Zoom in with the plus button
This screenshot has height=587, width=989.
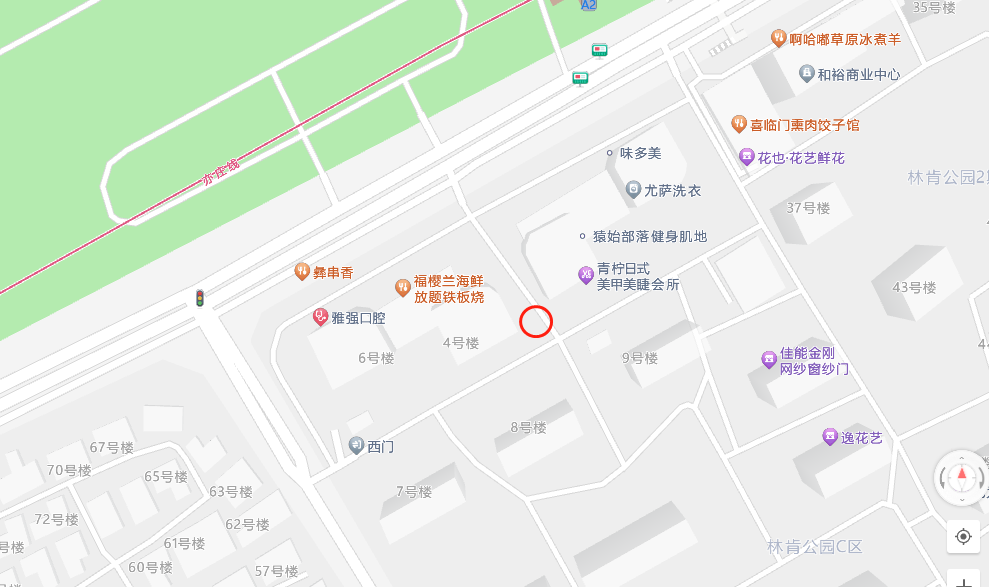coord(963,581)
